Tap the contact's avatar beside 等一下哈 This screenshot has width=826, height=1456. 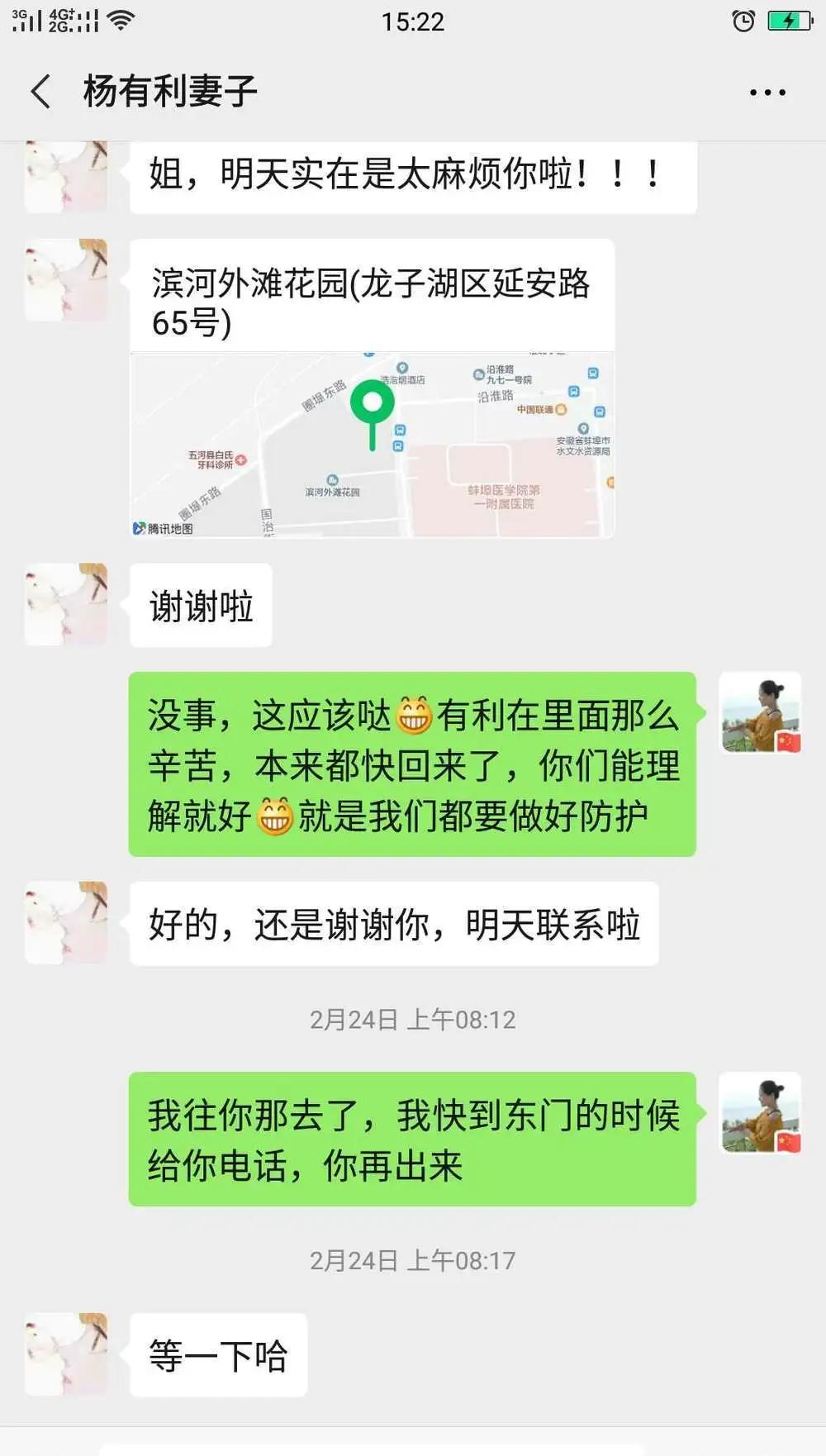click(66, 1354)
